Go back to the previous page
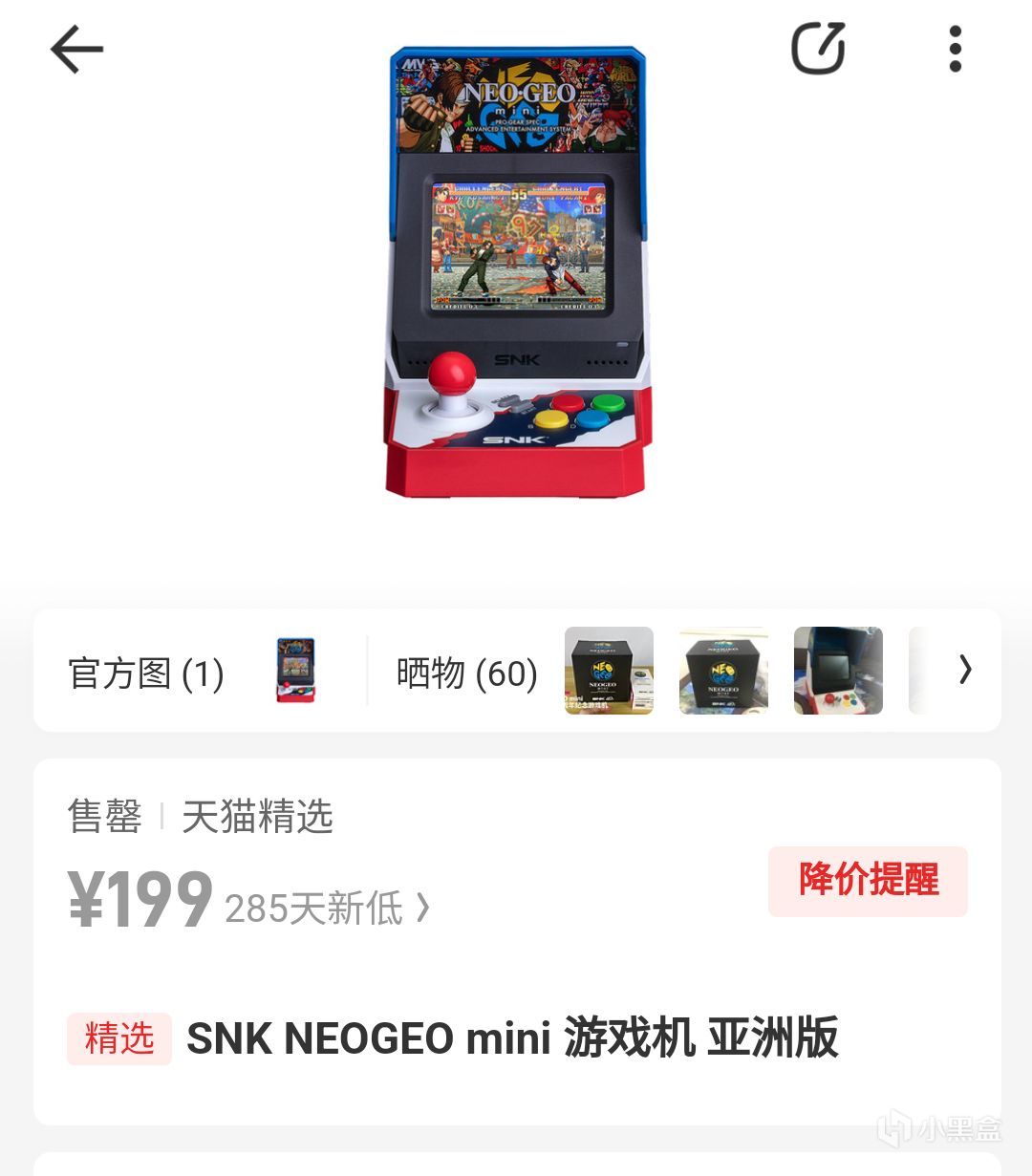The image size is (1032, 1176). (76, 50)
